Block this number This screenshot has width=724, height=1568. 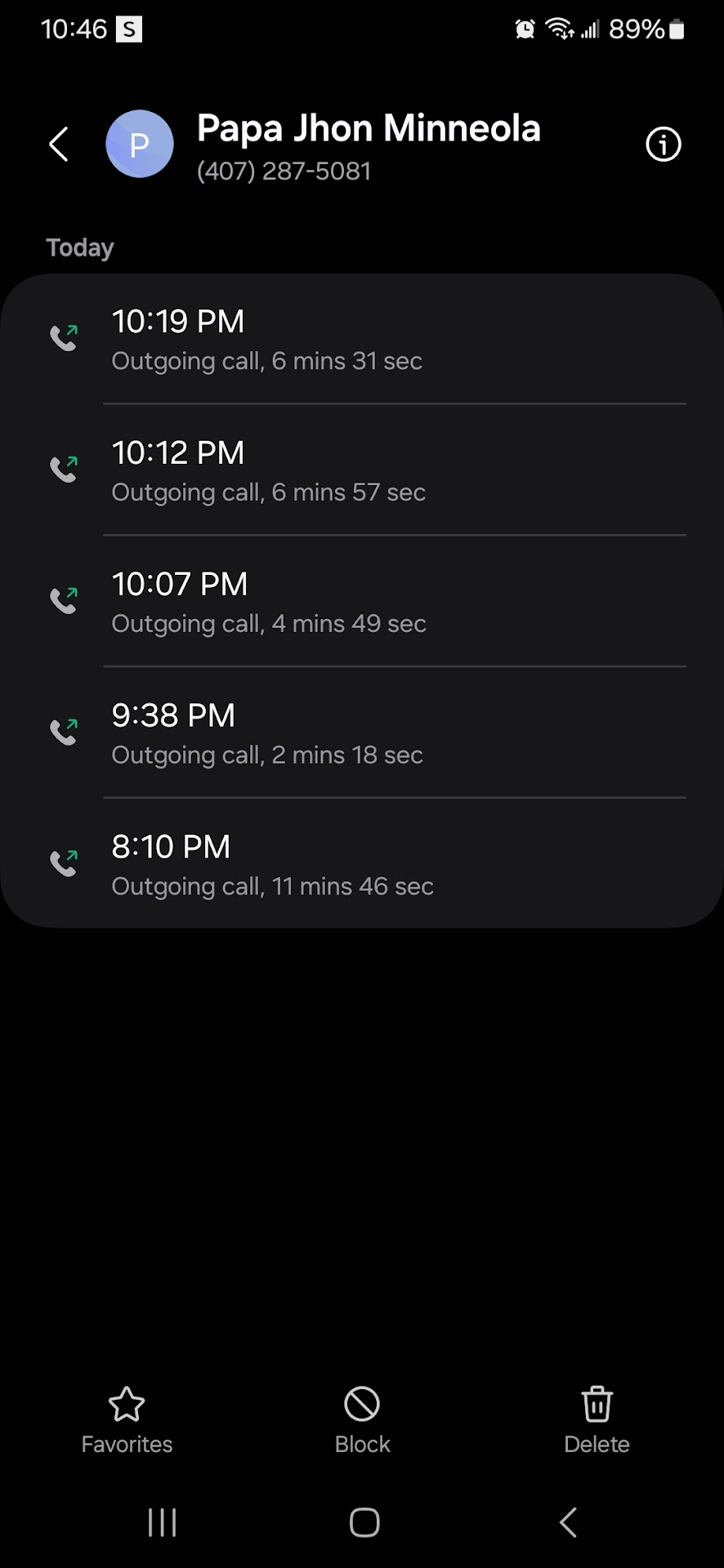pos(362,1419)
